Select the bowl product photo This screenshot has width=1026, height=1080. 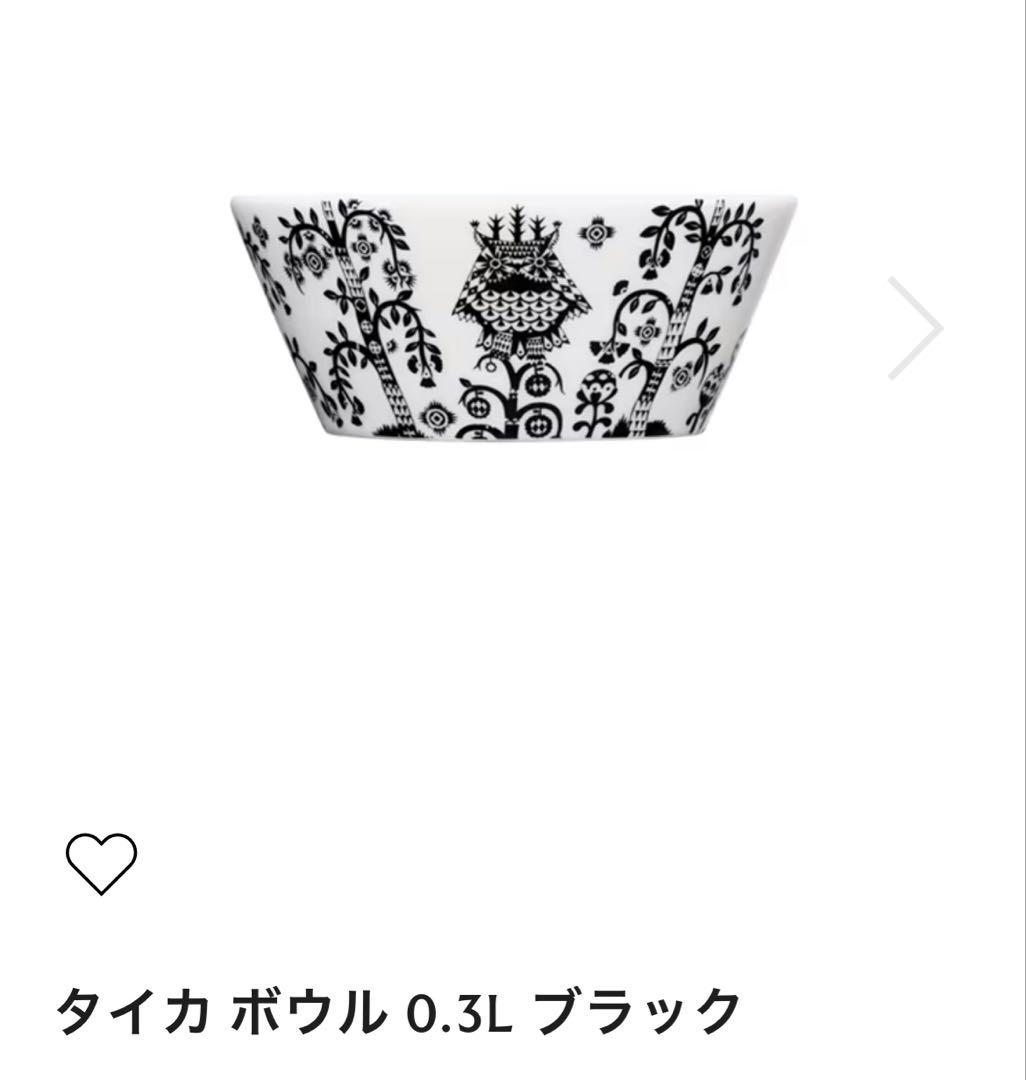[x=512, y=320]
